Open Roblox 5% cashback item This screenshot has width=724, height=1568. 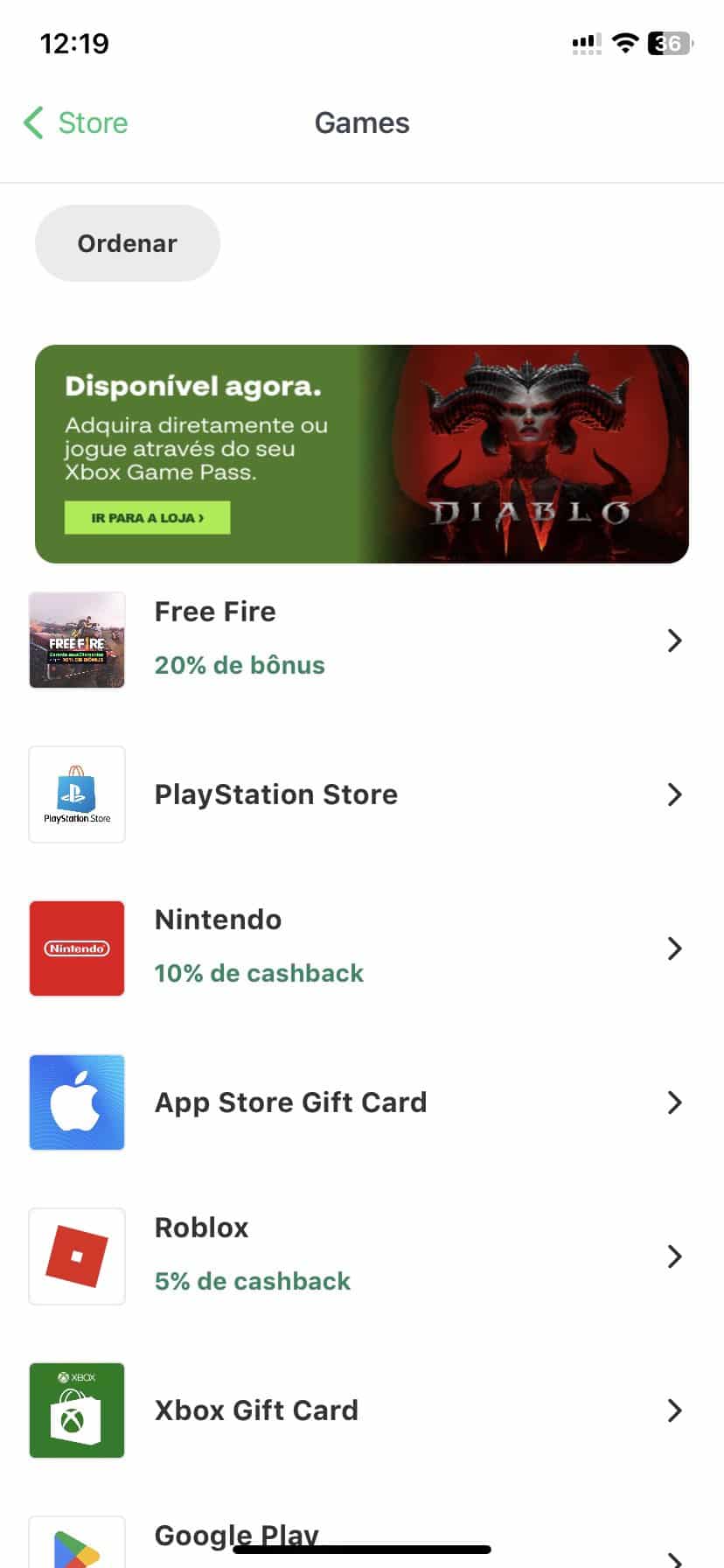362,1256
